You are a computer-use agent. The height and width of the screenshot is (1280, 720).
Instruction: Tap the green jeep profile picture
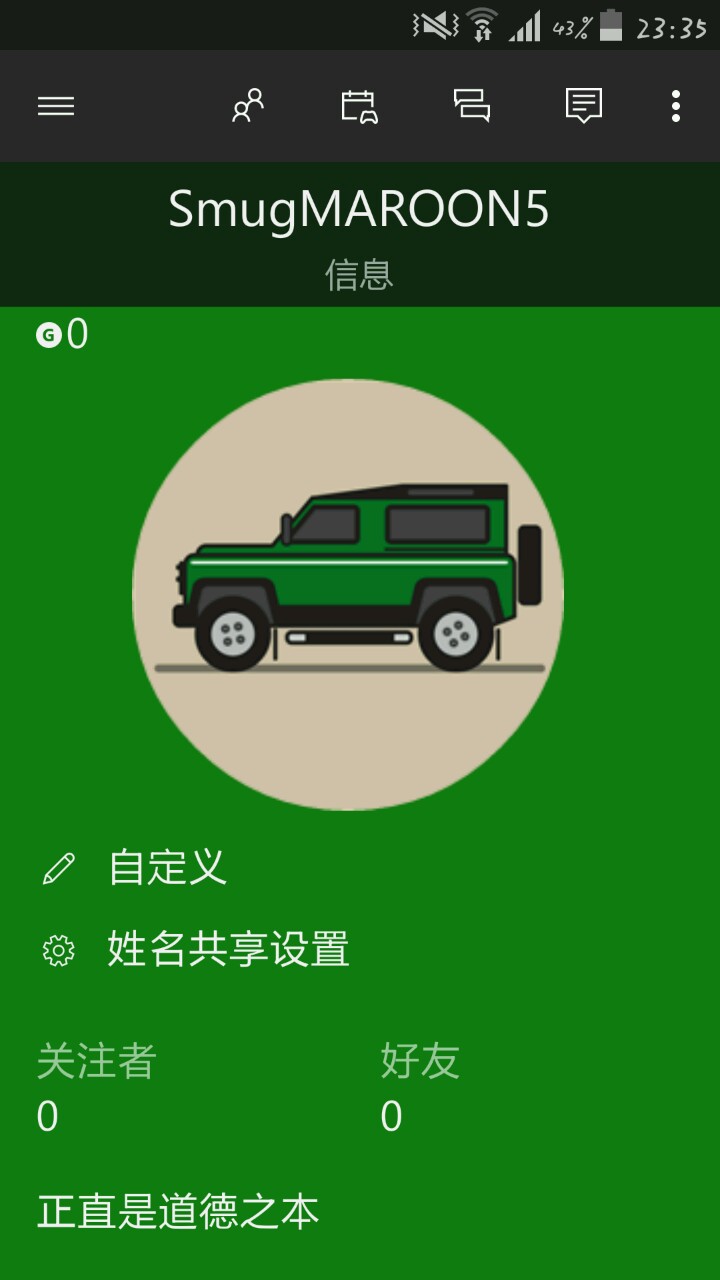pos(348,594)
